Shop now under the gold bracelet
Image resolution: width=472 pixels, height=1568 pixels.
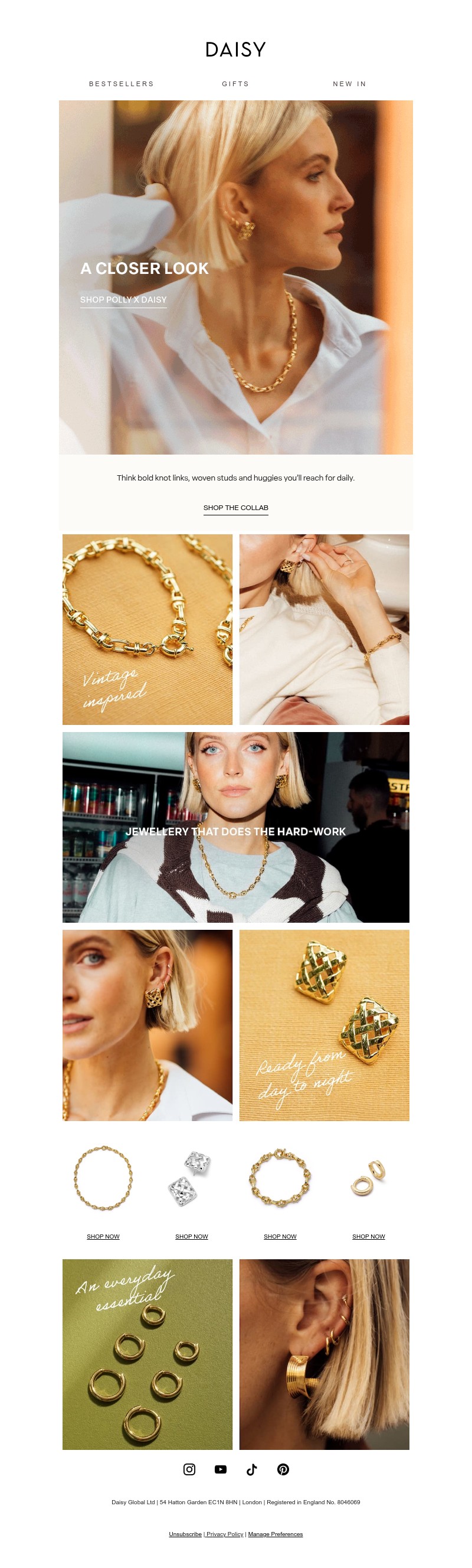[x=280, y=1236]
